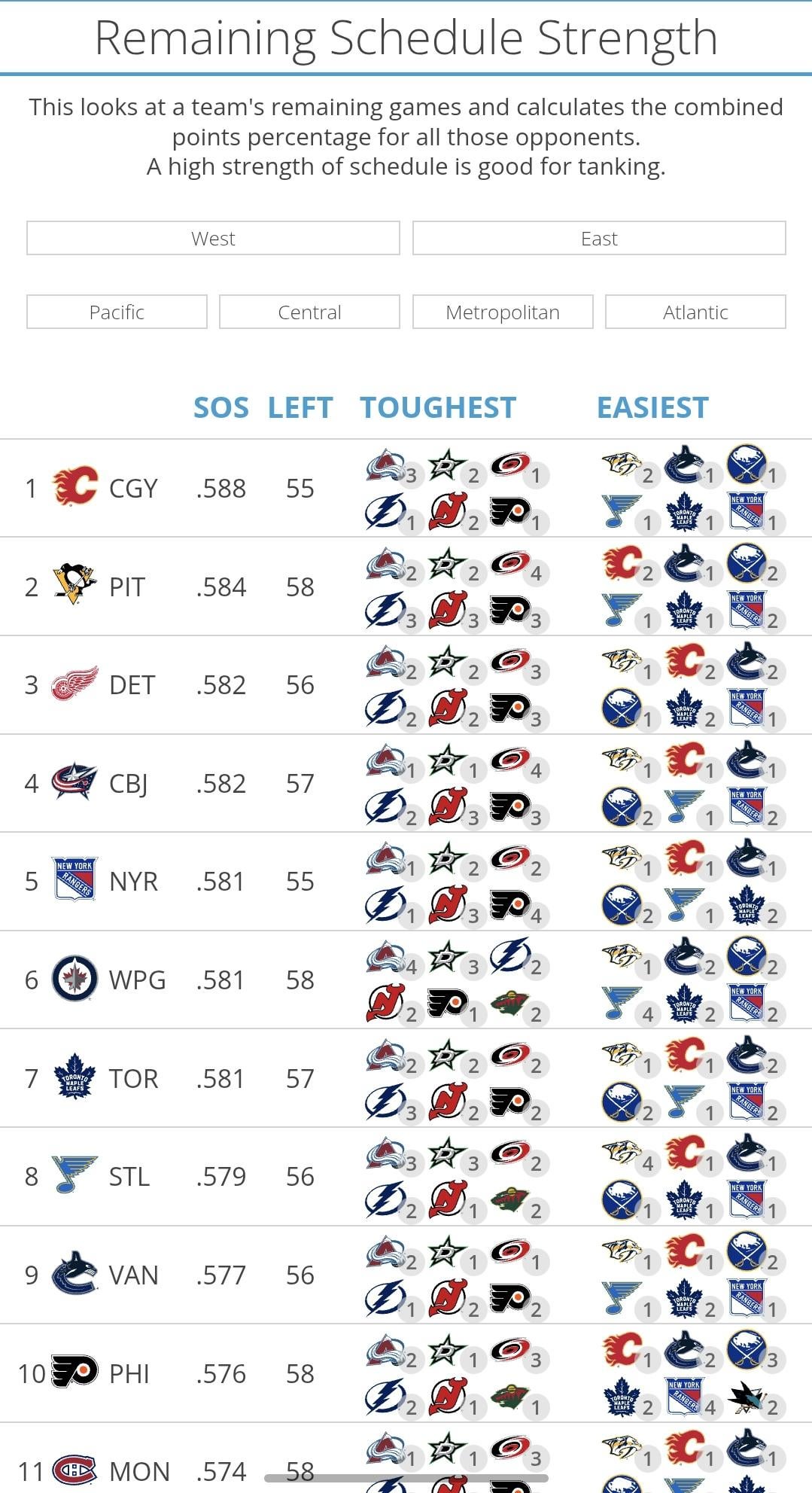Show Central division teams
The height and width of the screenshot is (1493, 812).
[309, 312]
